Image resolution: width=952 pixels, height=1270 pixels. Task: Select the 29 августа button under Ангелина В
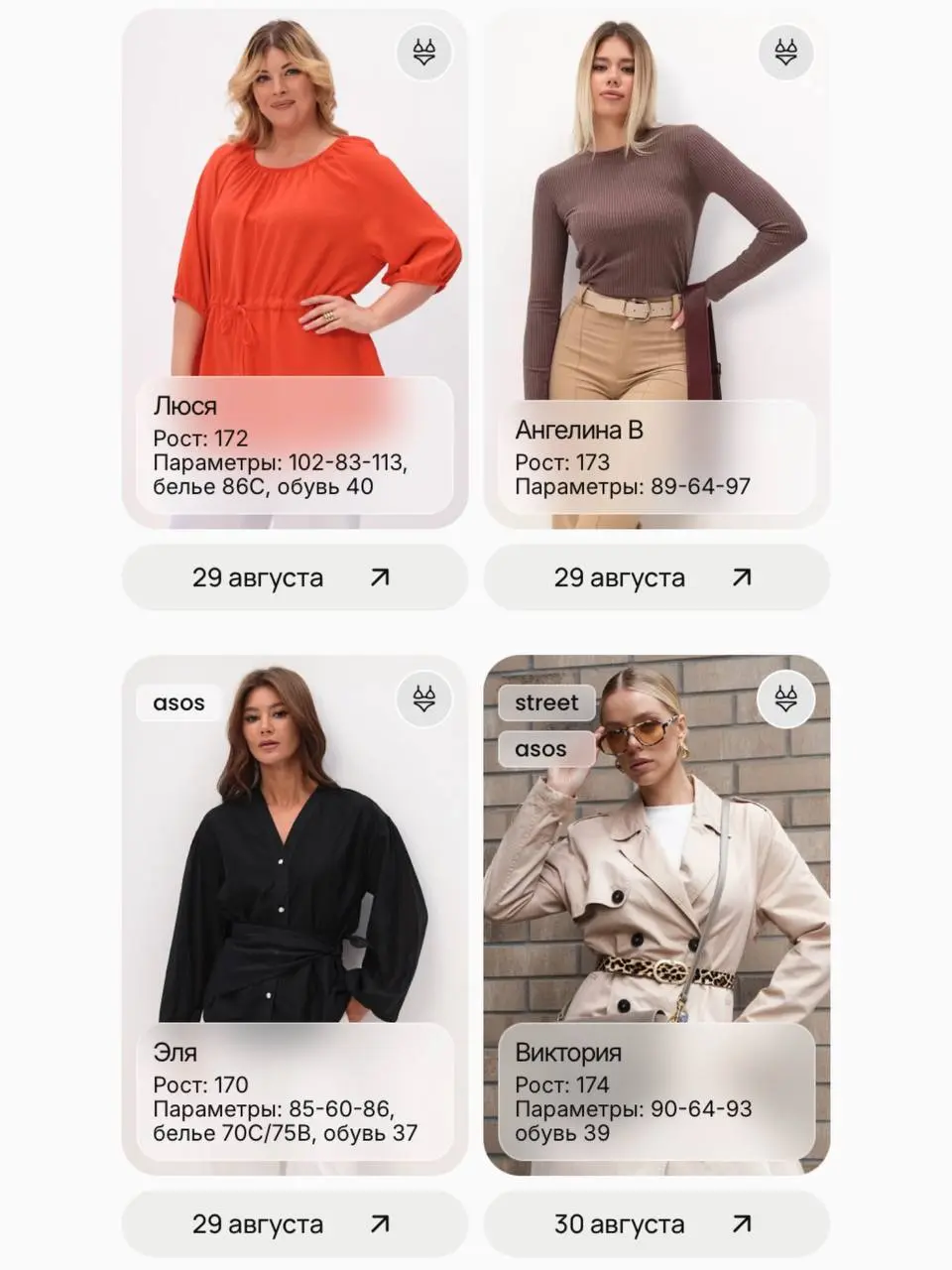coord(656,577)
